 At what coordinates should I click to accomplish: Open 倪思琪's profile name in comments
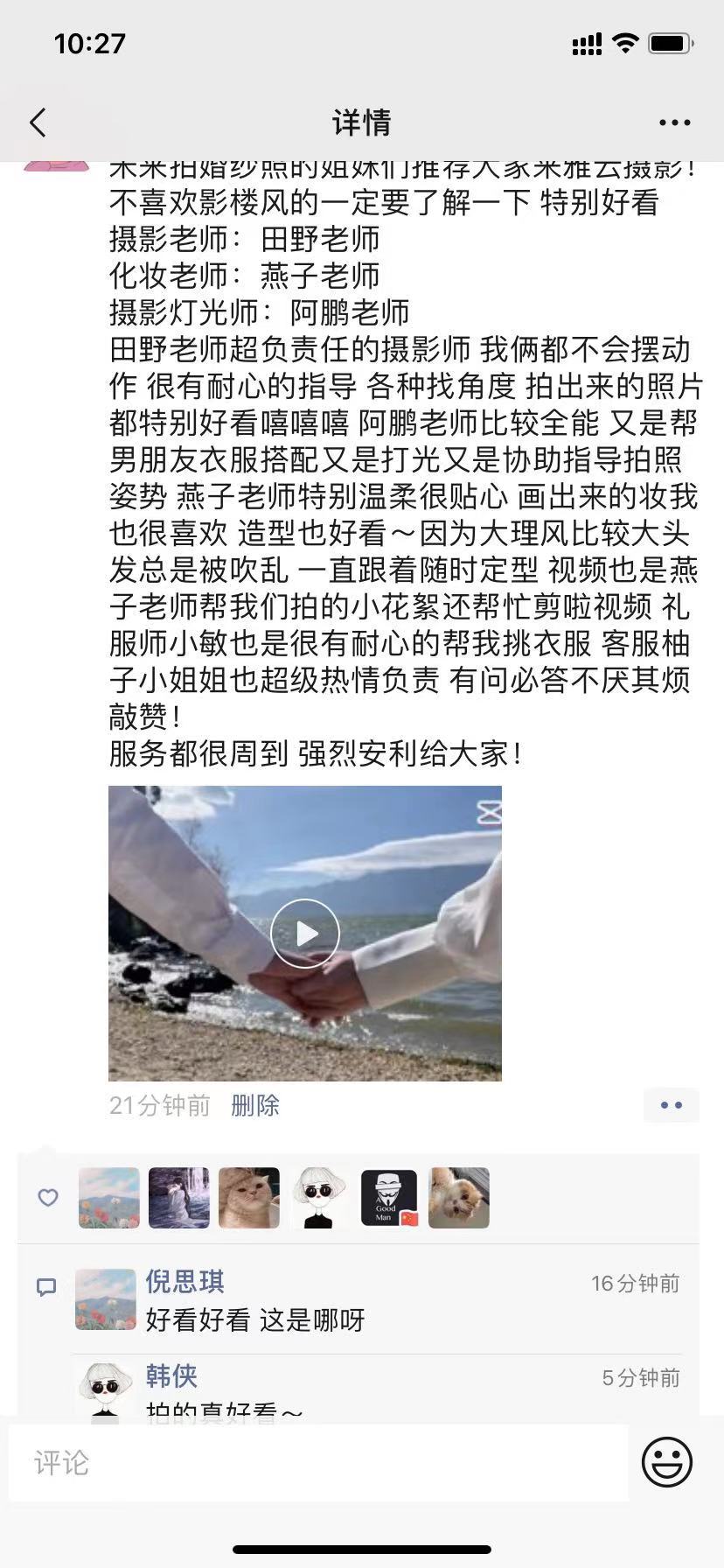tap(184, 1282)
